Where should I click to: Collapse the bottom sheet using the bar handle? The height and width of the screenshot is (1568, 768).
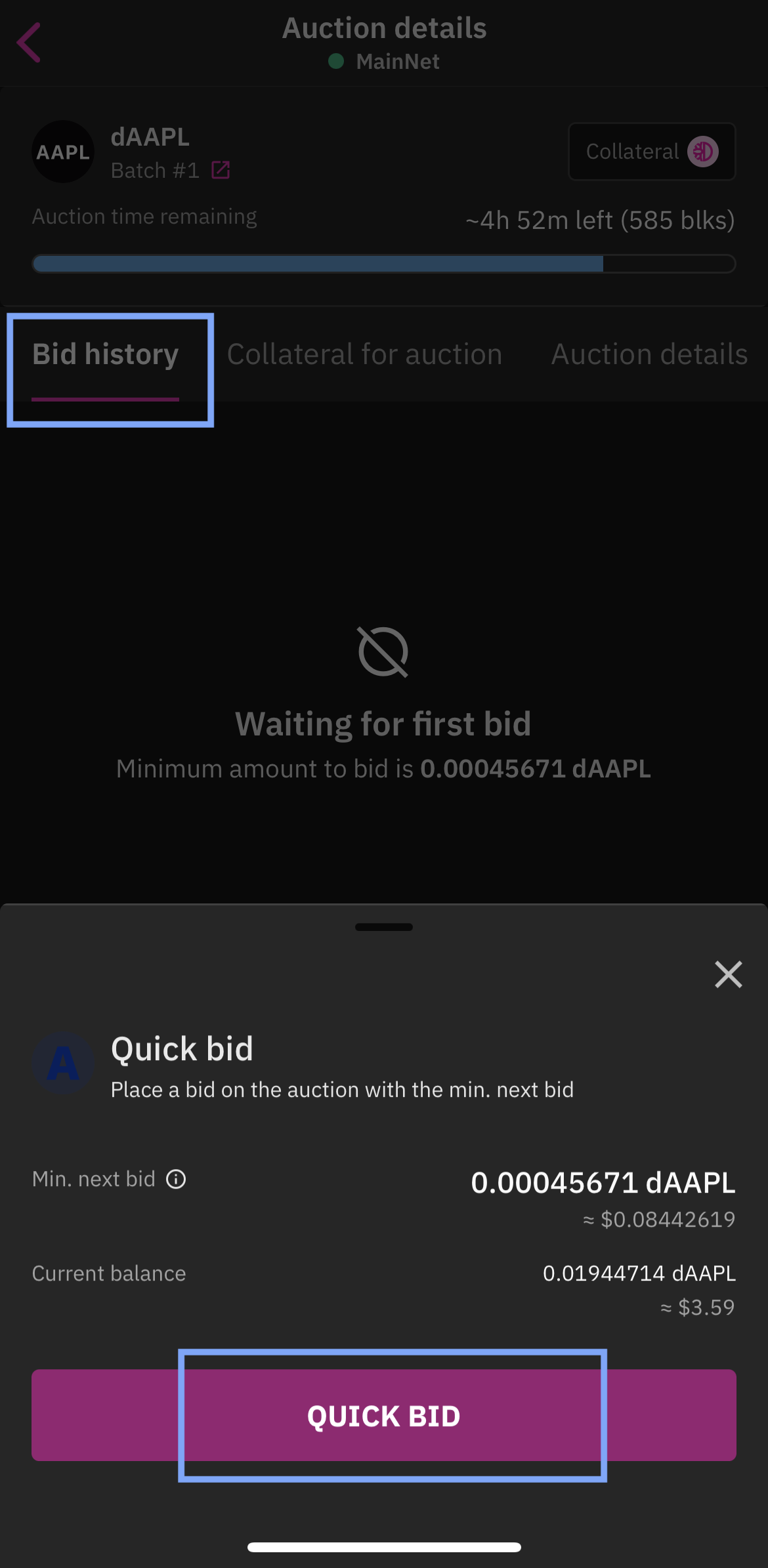pos(383,927)
